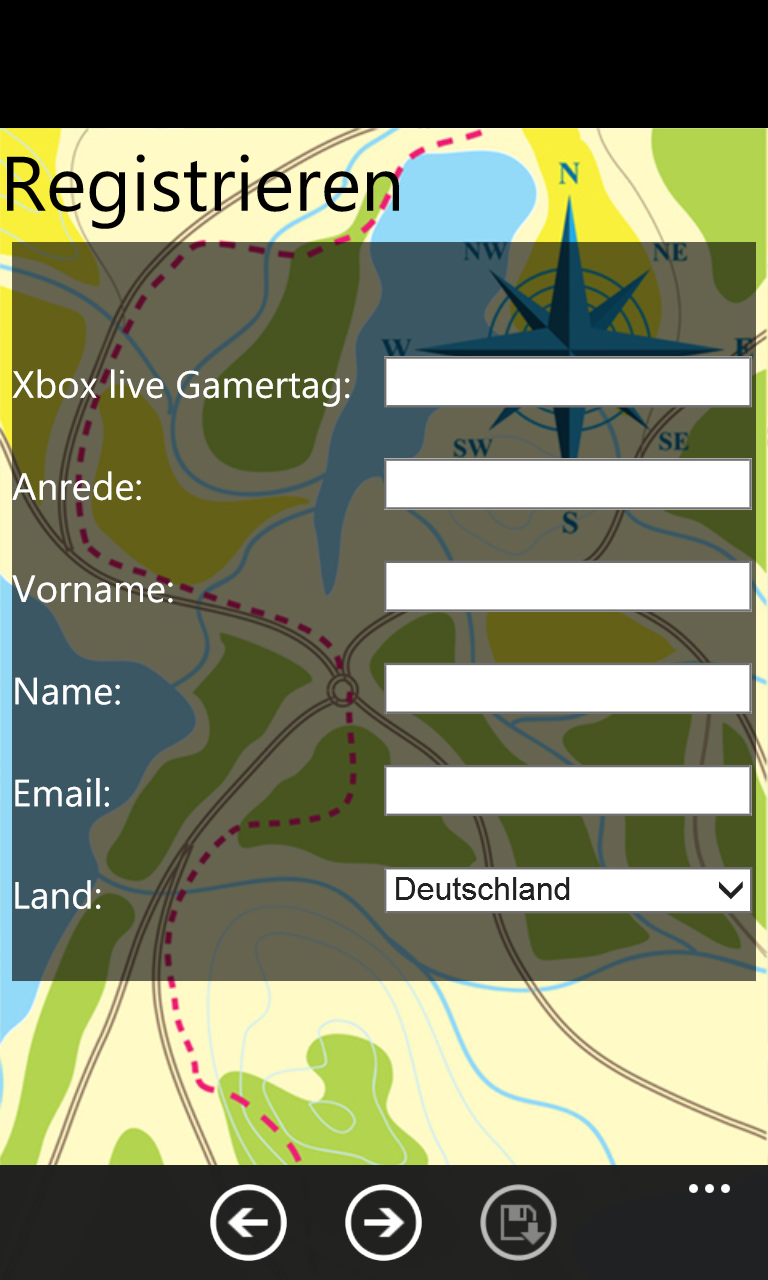Image resolution: width=768 pixels, height=1280 pixels.
Task: Select the Vorname input box
Action: (x=567, y=586)
